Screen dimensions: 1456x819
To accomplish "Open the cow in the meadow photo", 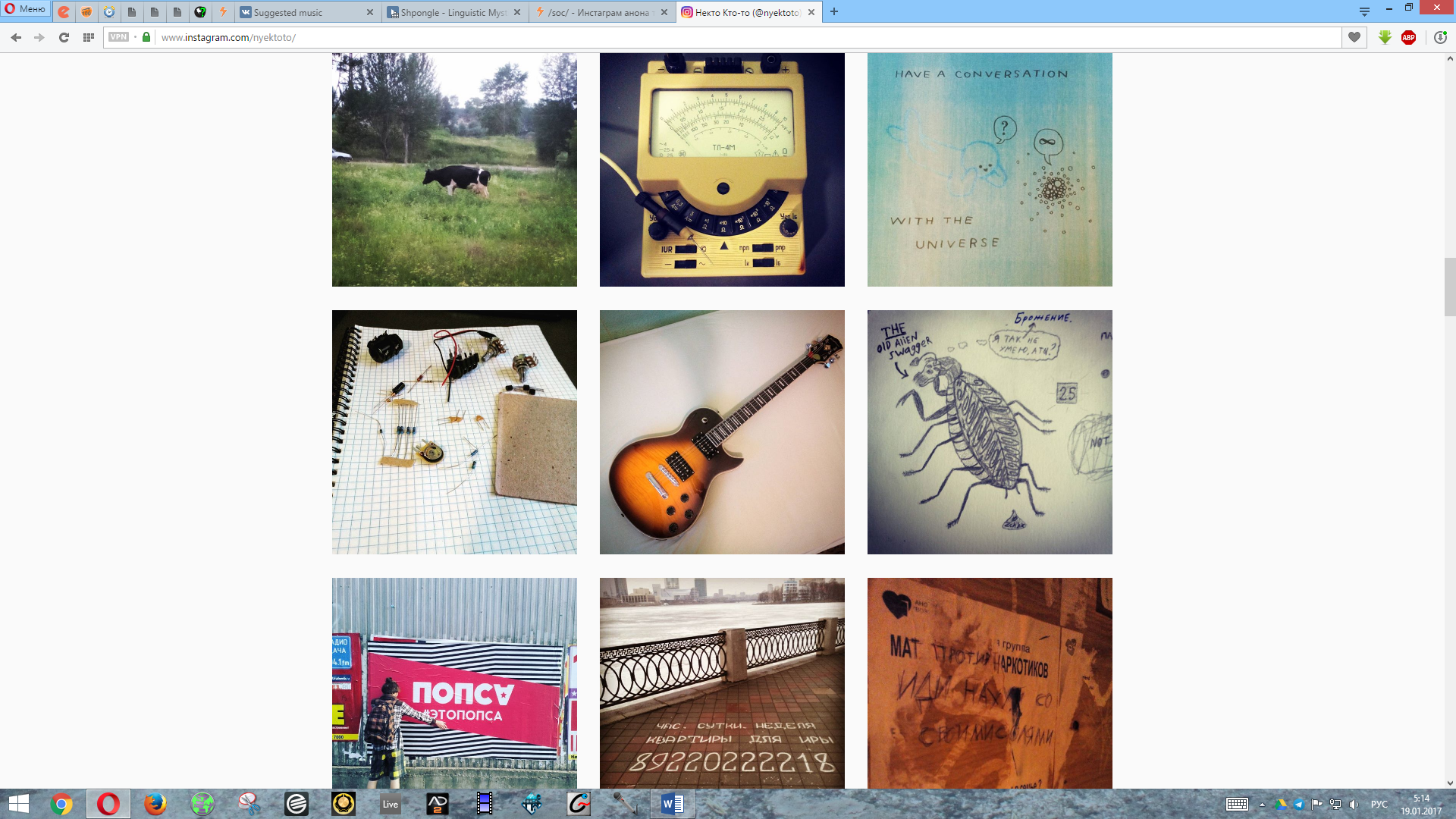I will [x=454, y=169].
